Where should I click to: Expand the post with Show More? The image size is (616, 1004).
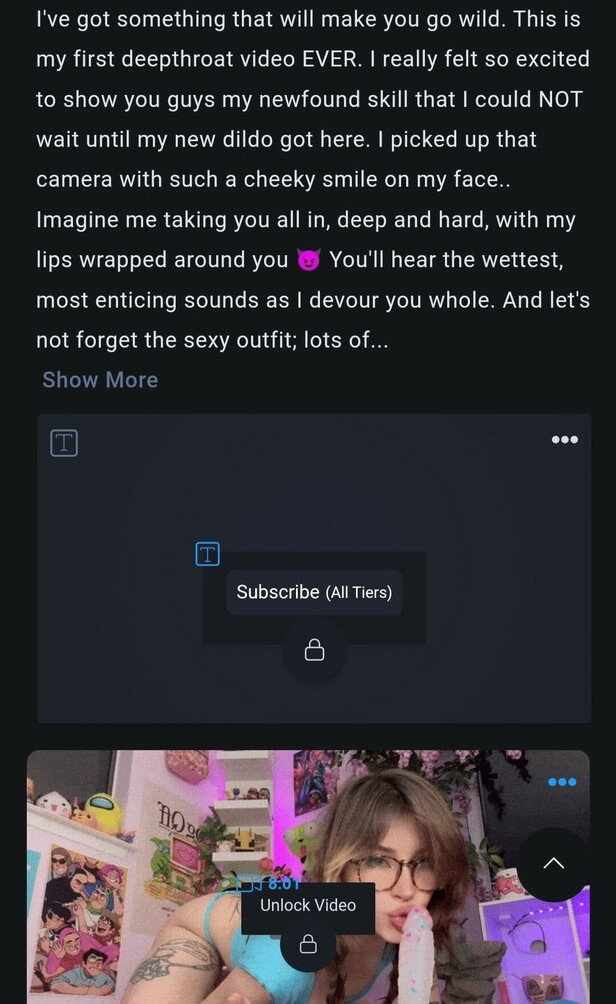[x=100, y=380]
